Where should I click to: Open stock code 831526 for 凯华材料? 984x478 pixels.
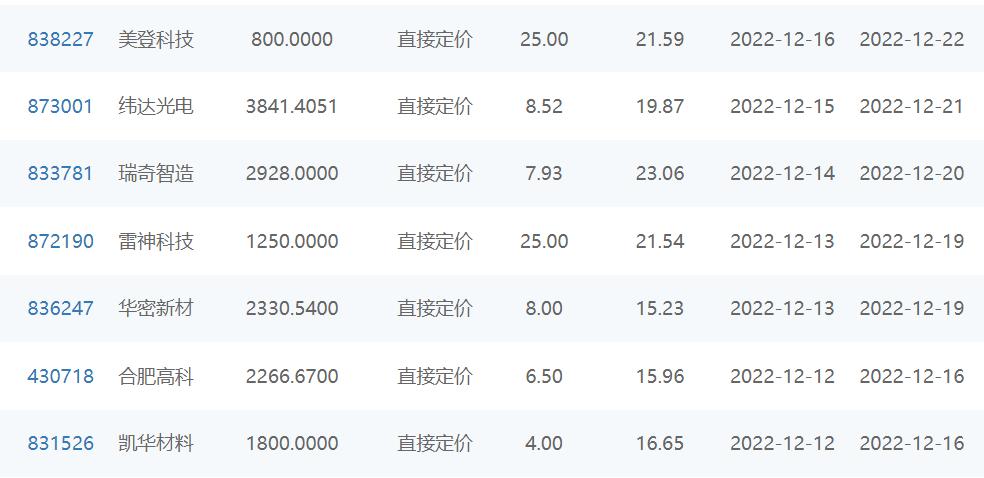click(60, 443)
